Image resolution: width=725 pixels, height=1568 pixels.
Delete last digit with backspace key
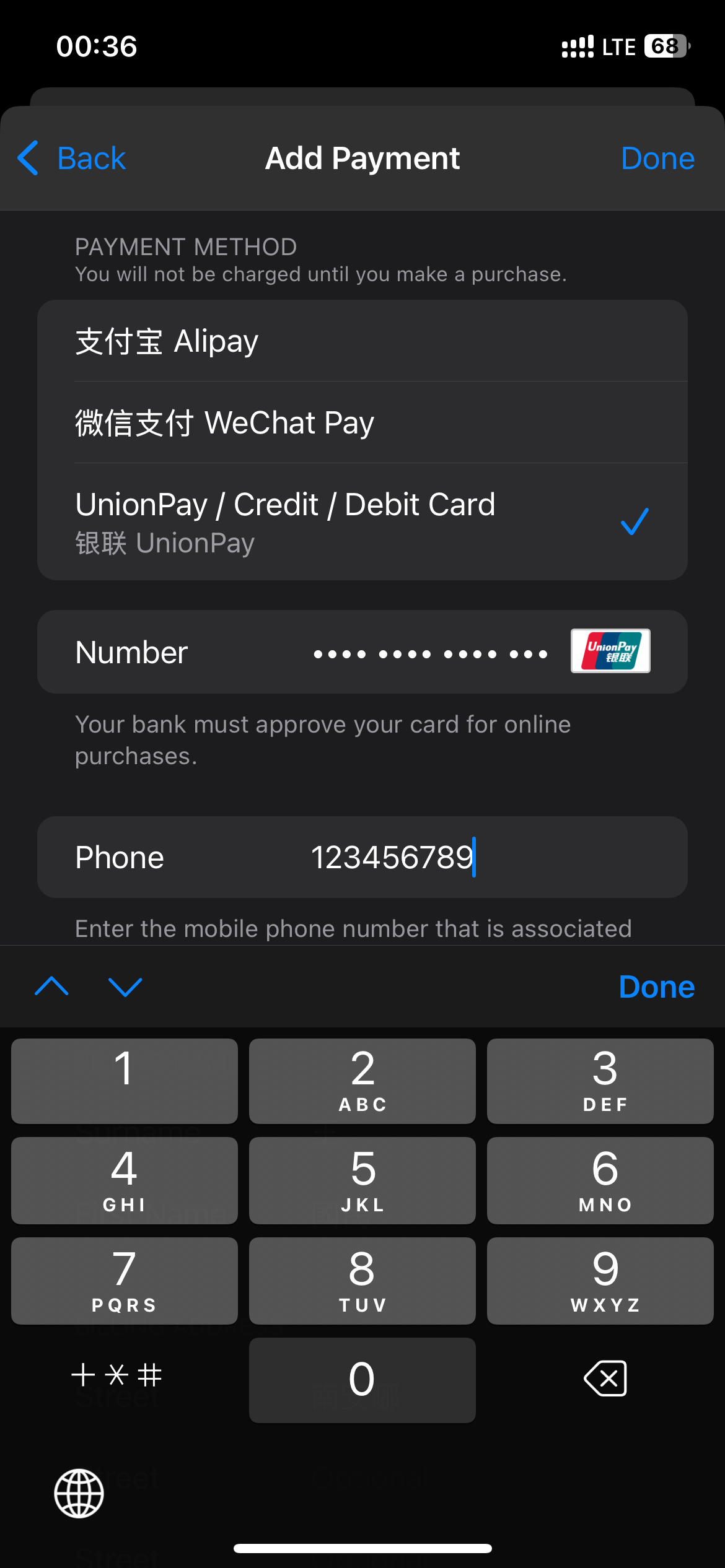point(605,1379)
